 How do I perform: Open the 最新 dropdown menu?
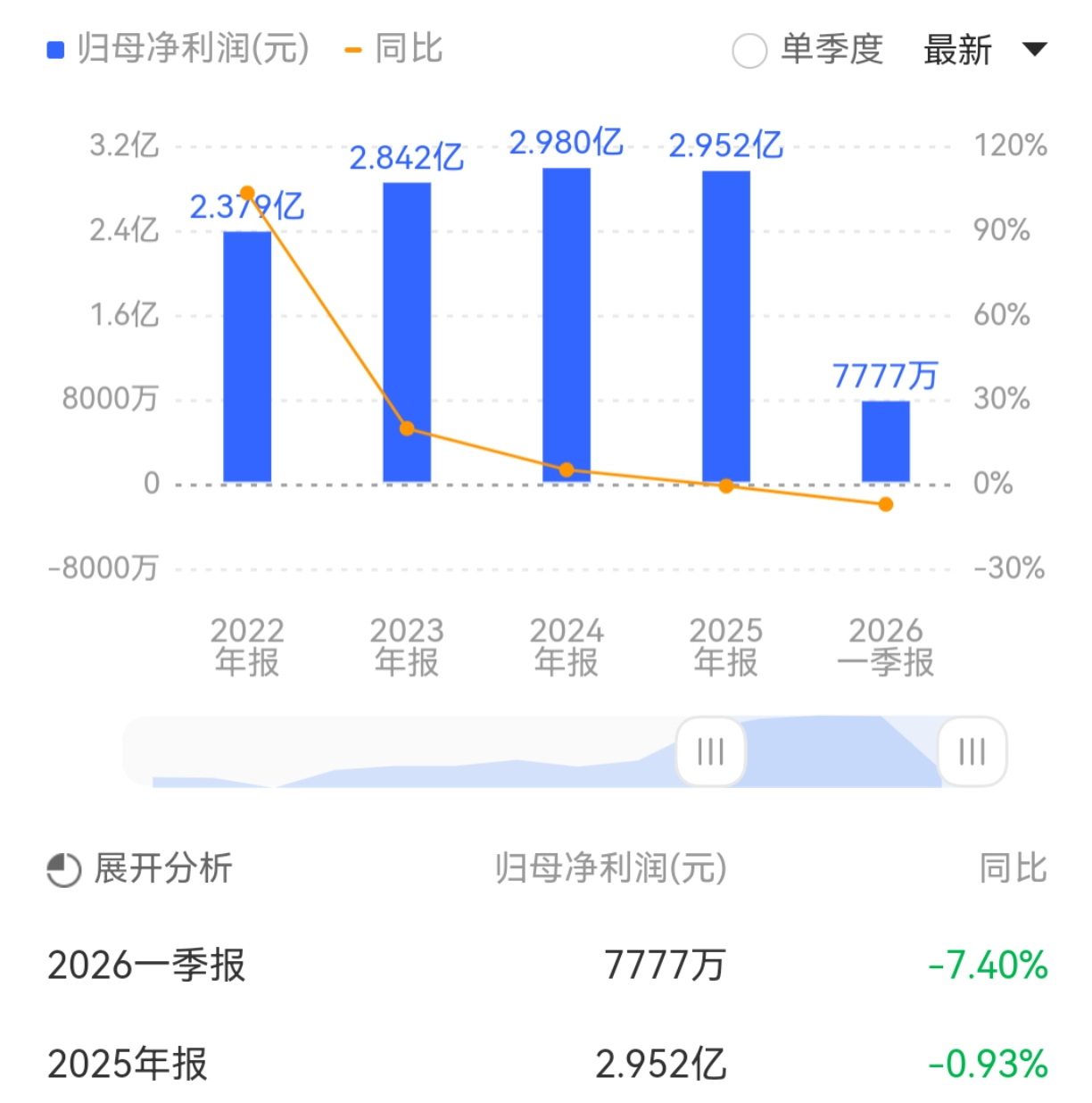(x=984, y=50)
